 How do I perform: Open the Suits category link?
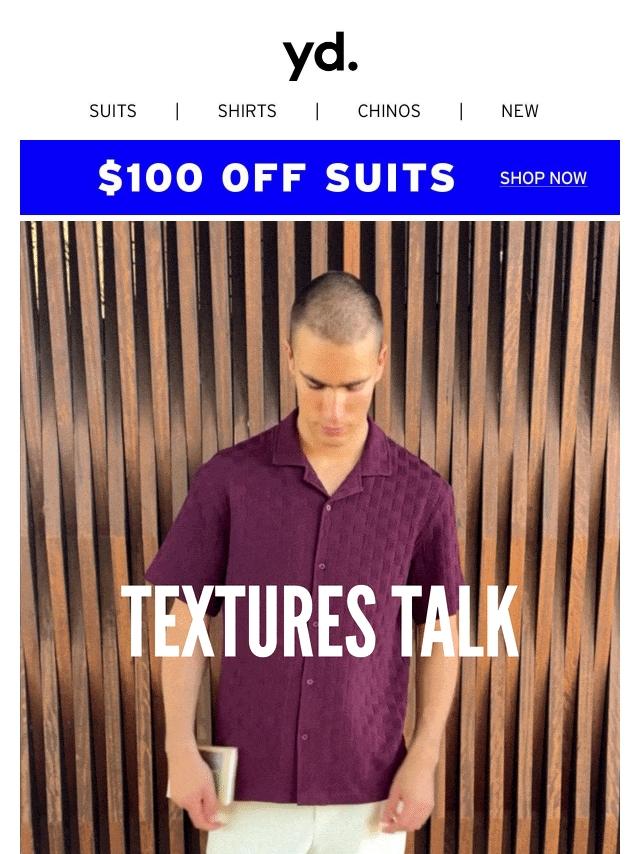point(113,111)
